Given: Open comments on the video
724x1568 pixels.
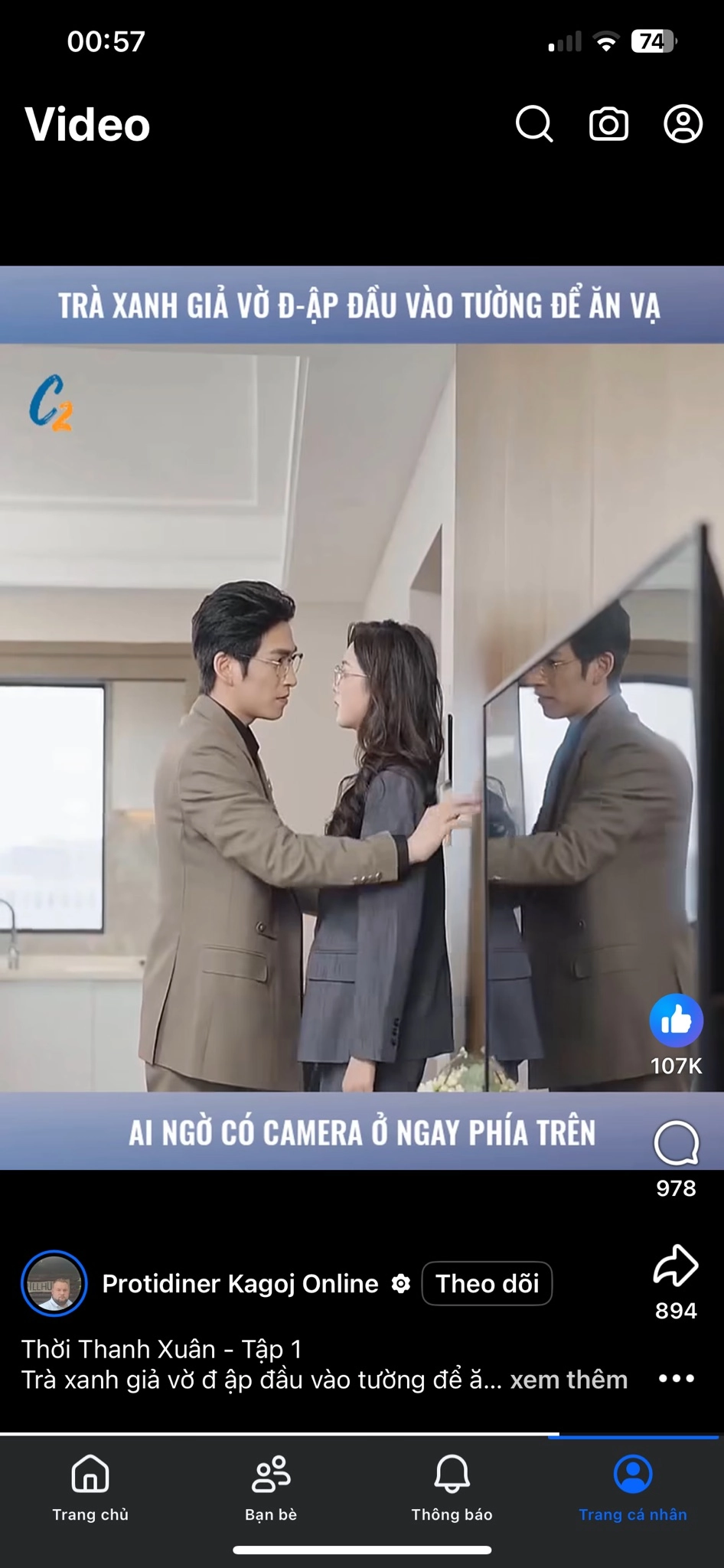Looking at the screenshot, I should 676,1143.
